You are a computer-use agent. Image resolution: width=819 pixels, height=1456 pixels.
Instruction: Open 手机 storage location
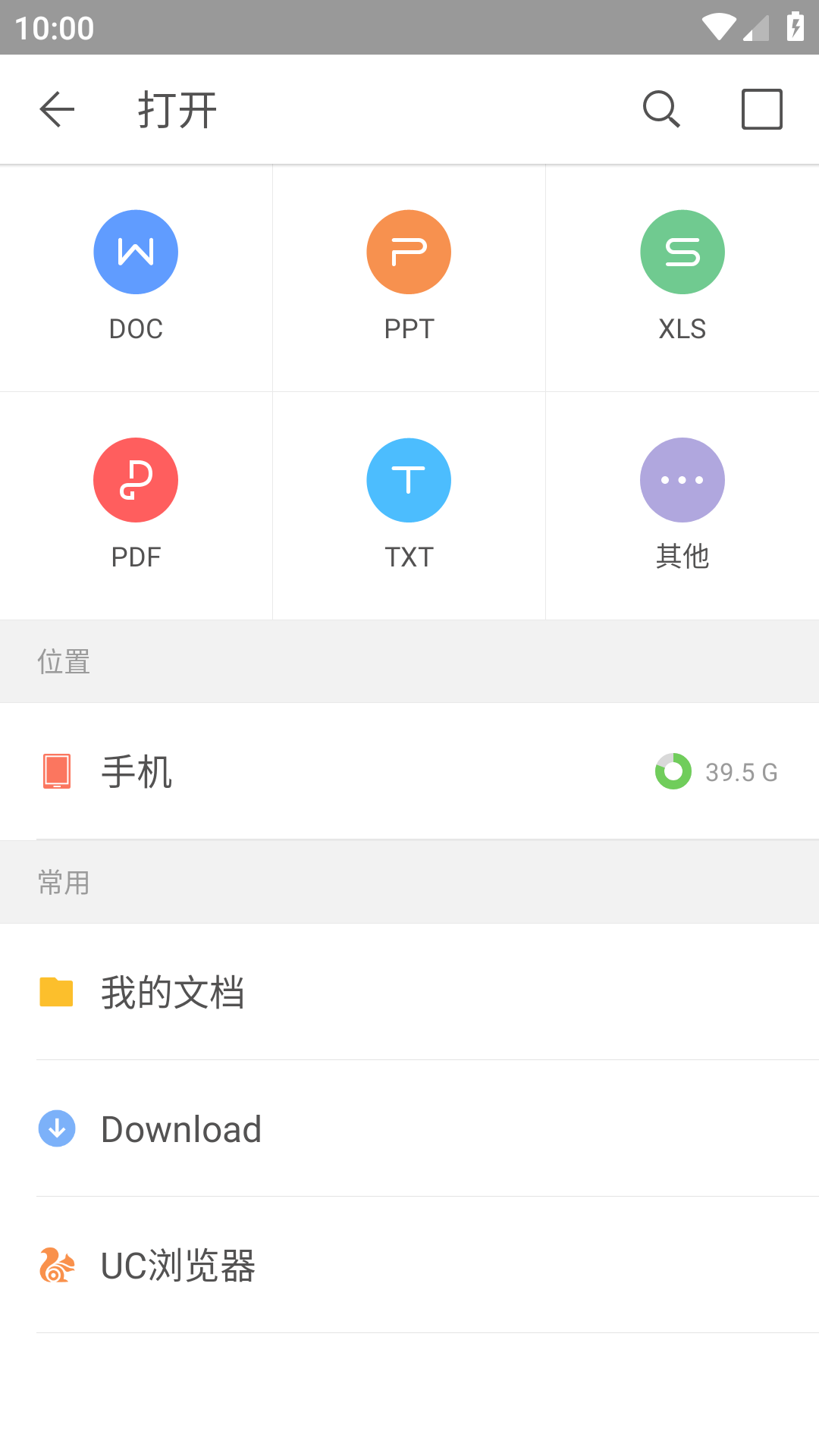pyautogui.click(x=409, y=771)
